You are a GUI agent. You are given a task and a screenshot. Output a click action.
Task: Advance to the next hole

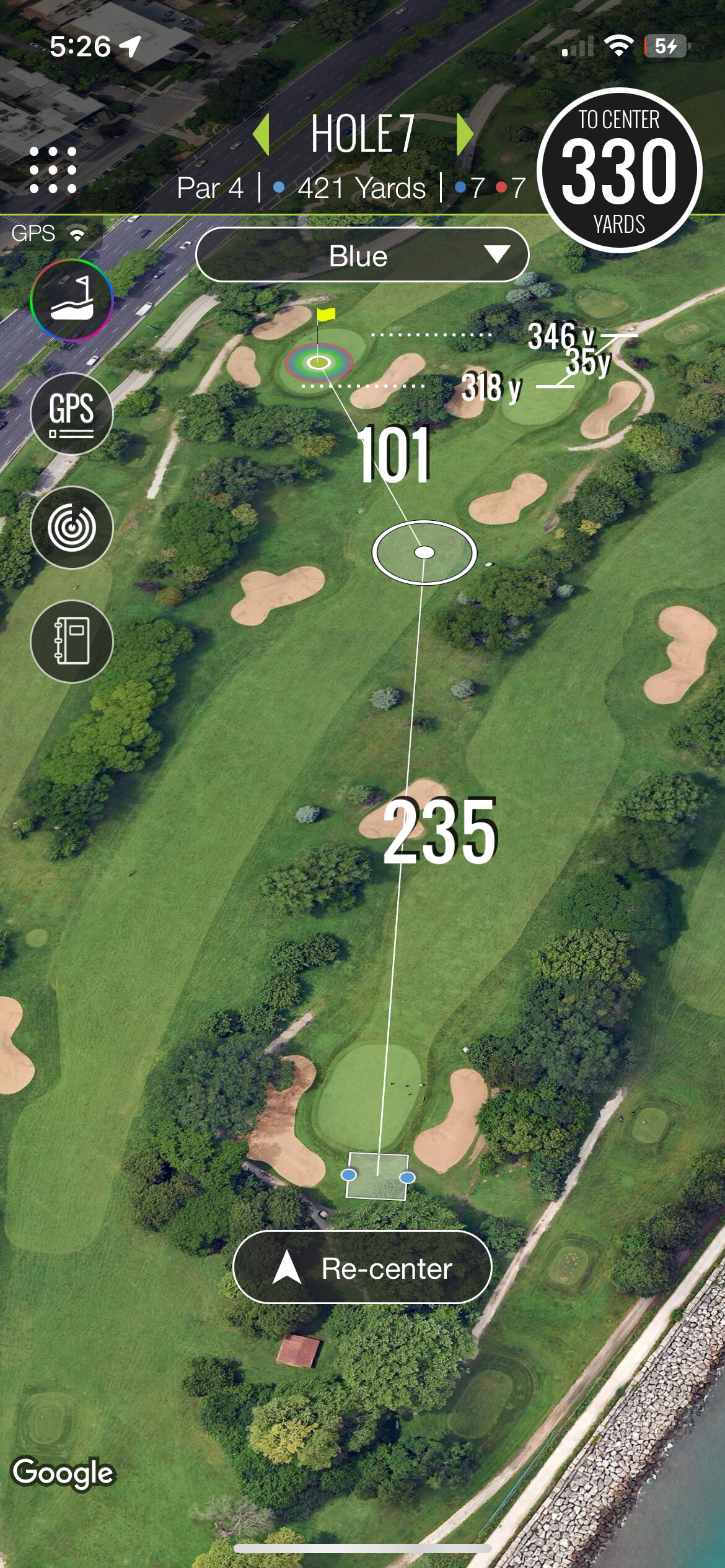(465, 134)
